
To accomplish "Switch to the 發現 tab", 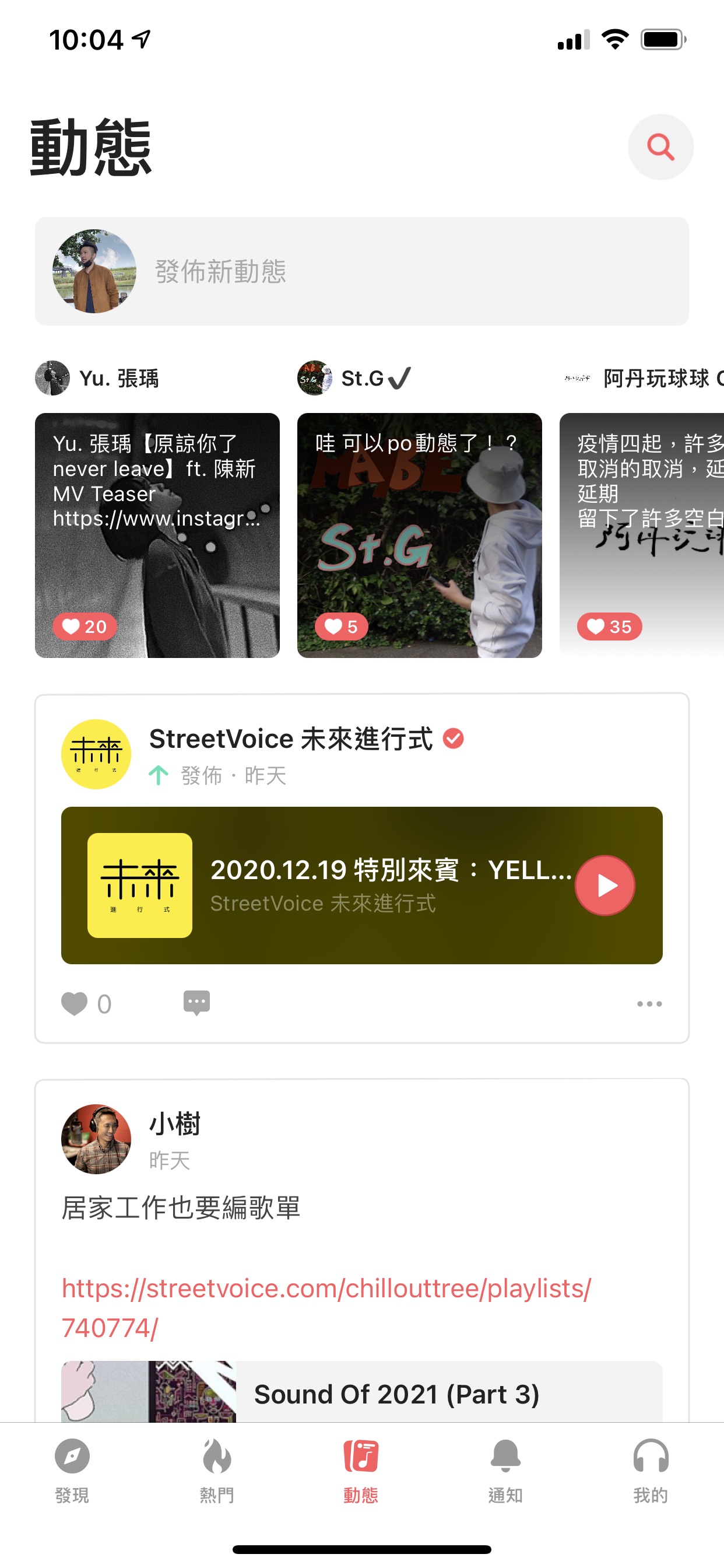I will (x=72, y=1469).
